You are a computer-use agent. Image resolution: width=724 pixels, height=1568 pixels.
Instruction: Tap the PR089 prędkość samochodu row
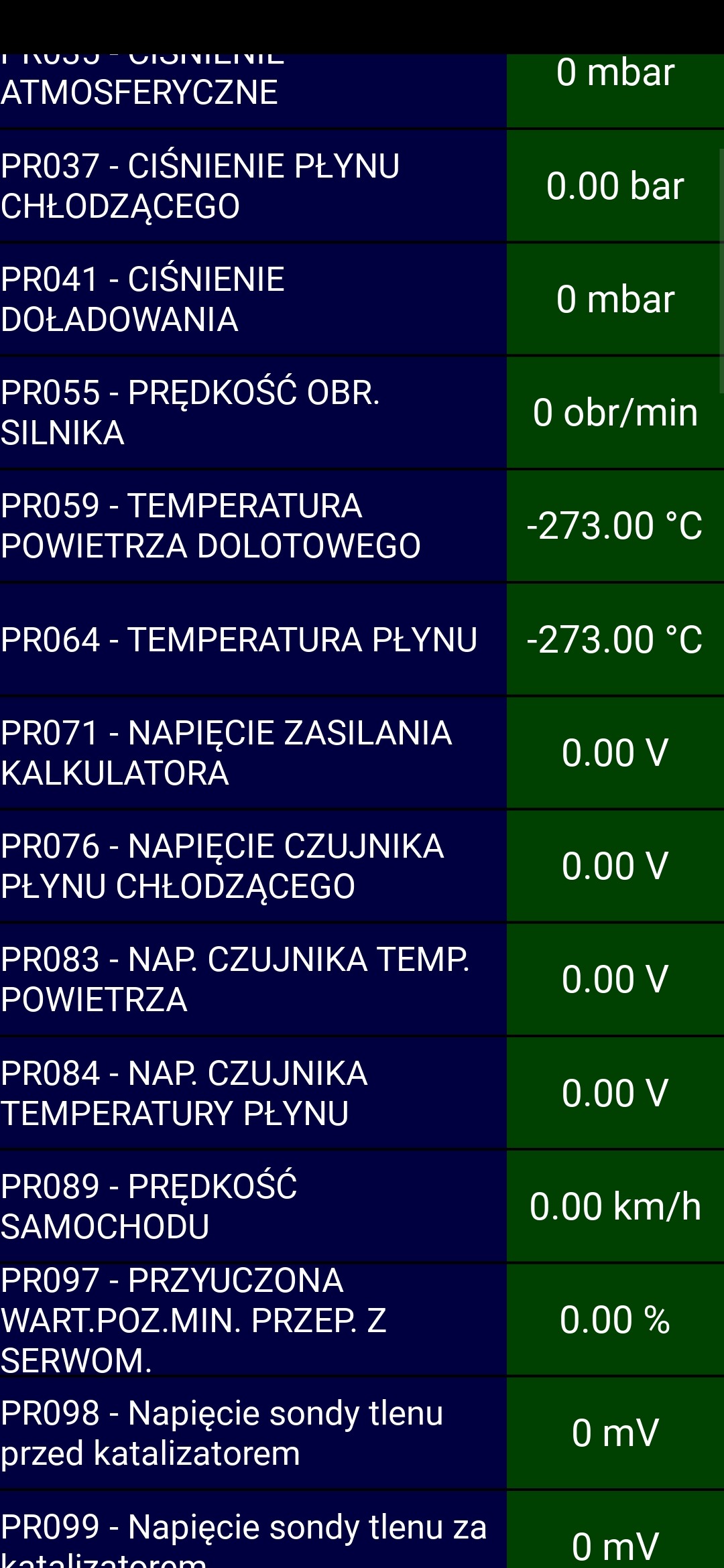tap(362, 1206)
